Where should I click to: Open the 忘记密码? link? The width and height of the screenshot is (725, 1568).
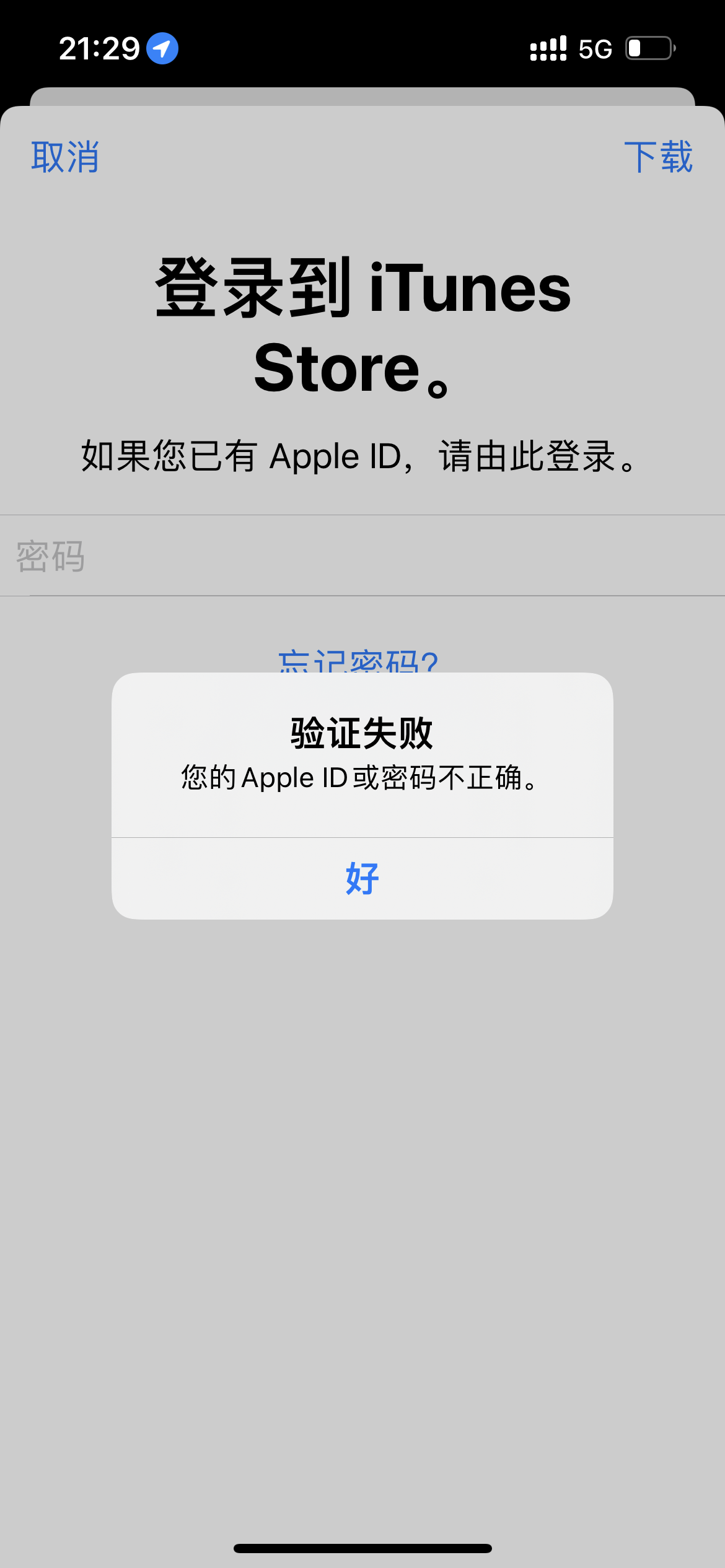click(358, 661)
